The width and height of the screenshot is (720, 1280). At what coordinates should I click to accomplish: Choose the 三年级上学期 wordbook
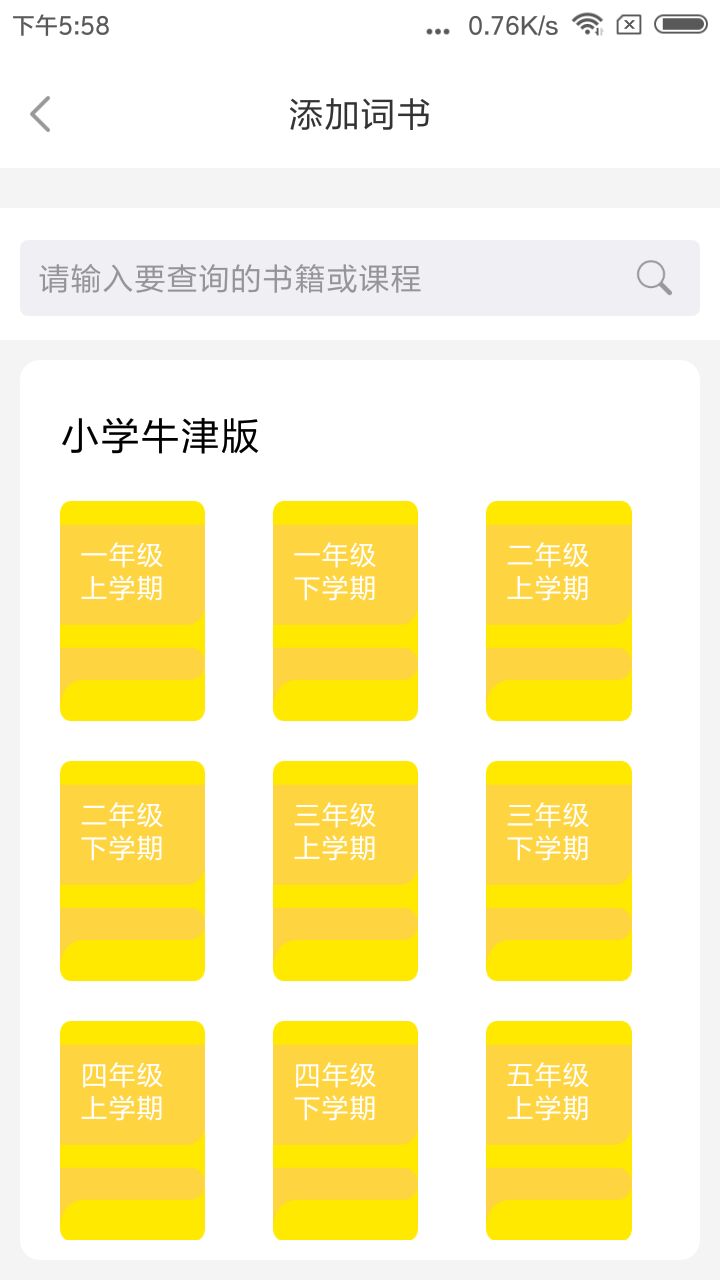[345, 870]
